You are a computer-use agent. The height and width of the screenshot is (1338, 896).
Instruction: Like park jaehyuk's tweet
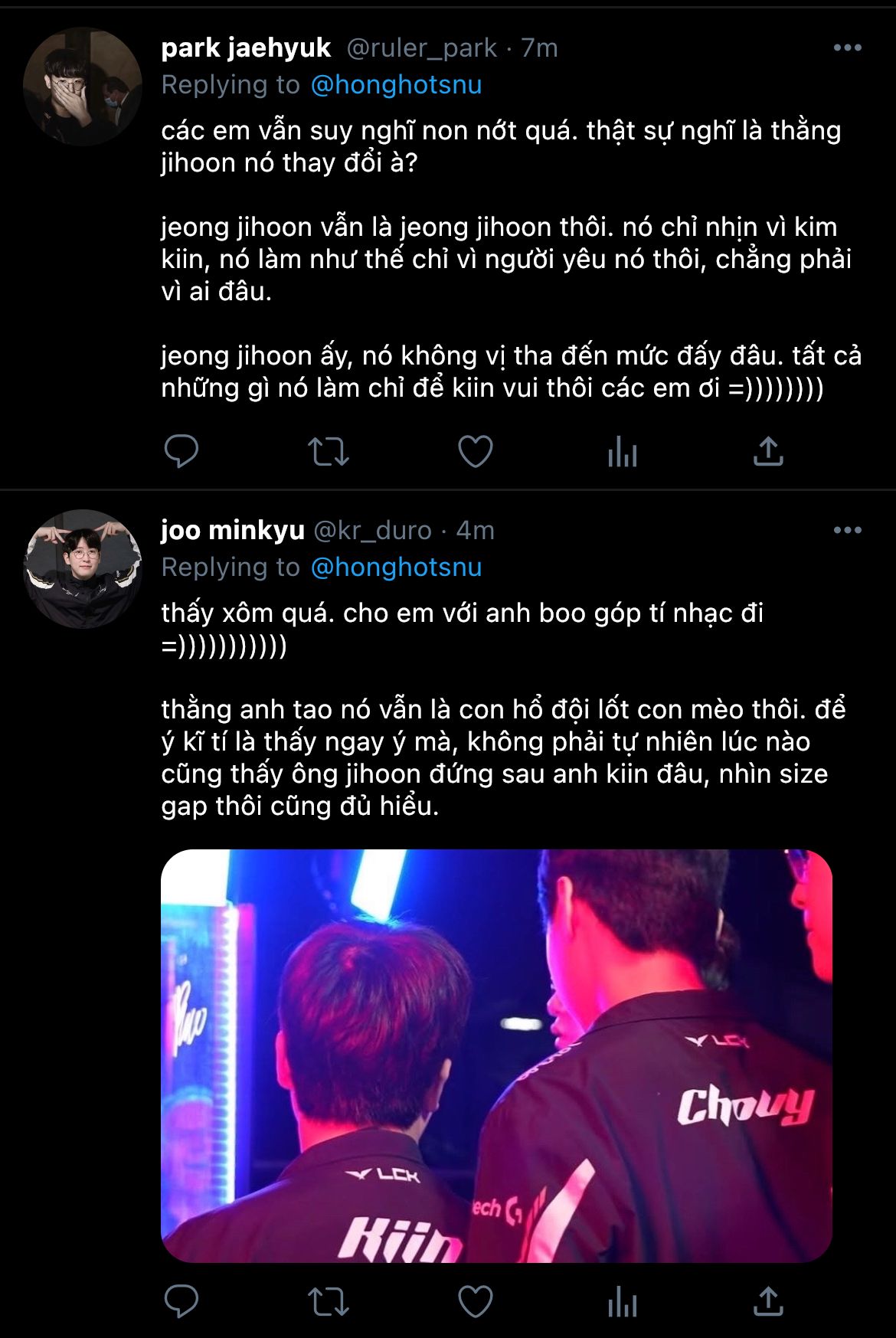point(475,451)
